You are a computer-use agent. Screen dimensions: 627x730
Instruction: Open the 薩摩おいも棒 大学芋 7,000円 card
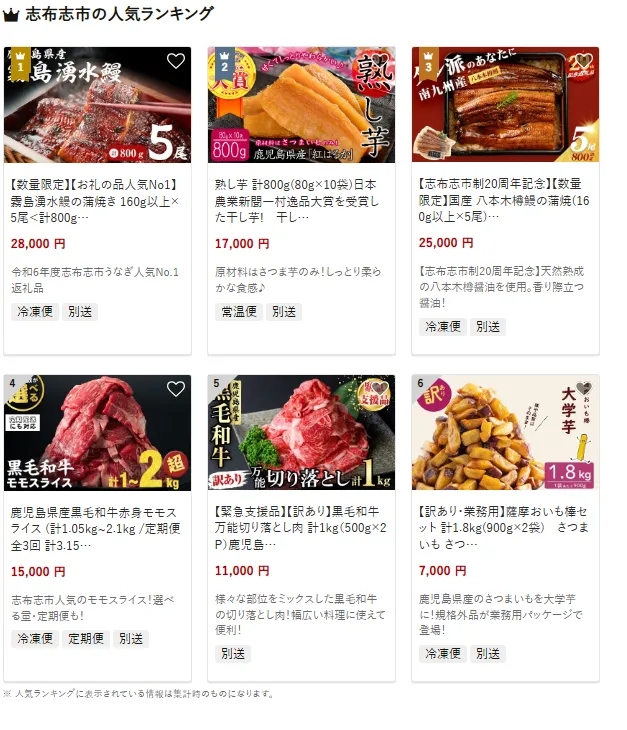505,528
